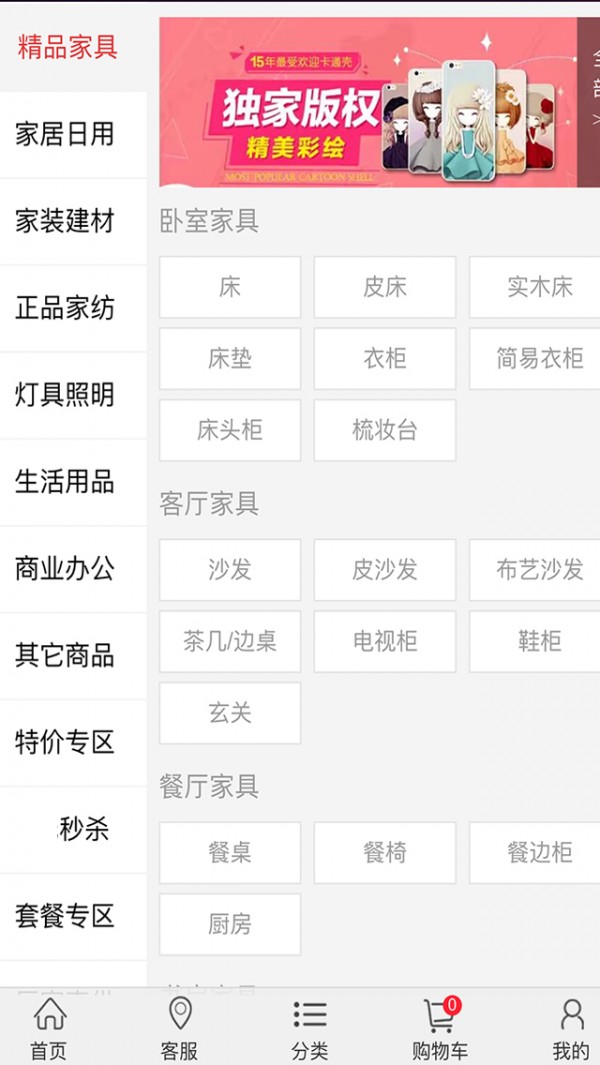Tap the 独家版权 phone case banner
Viewport: 600px width, 1065px height.
coord(367,102)
